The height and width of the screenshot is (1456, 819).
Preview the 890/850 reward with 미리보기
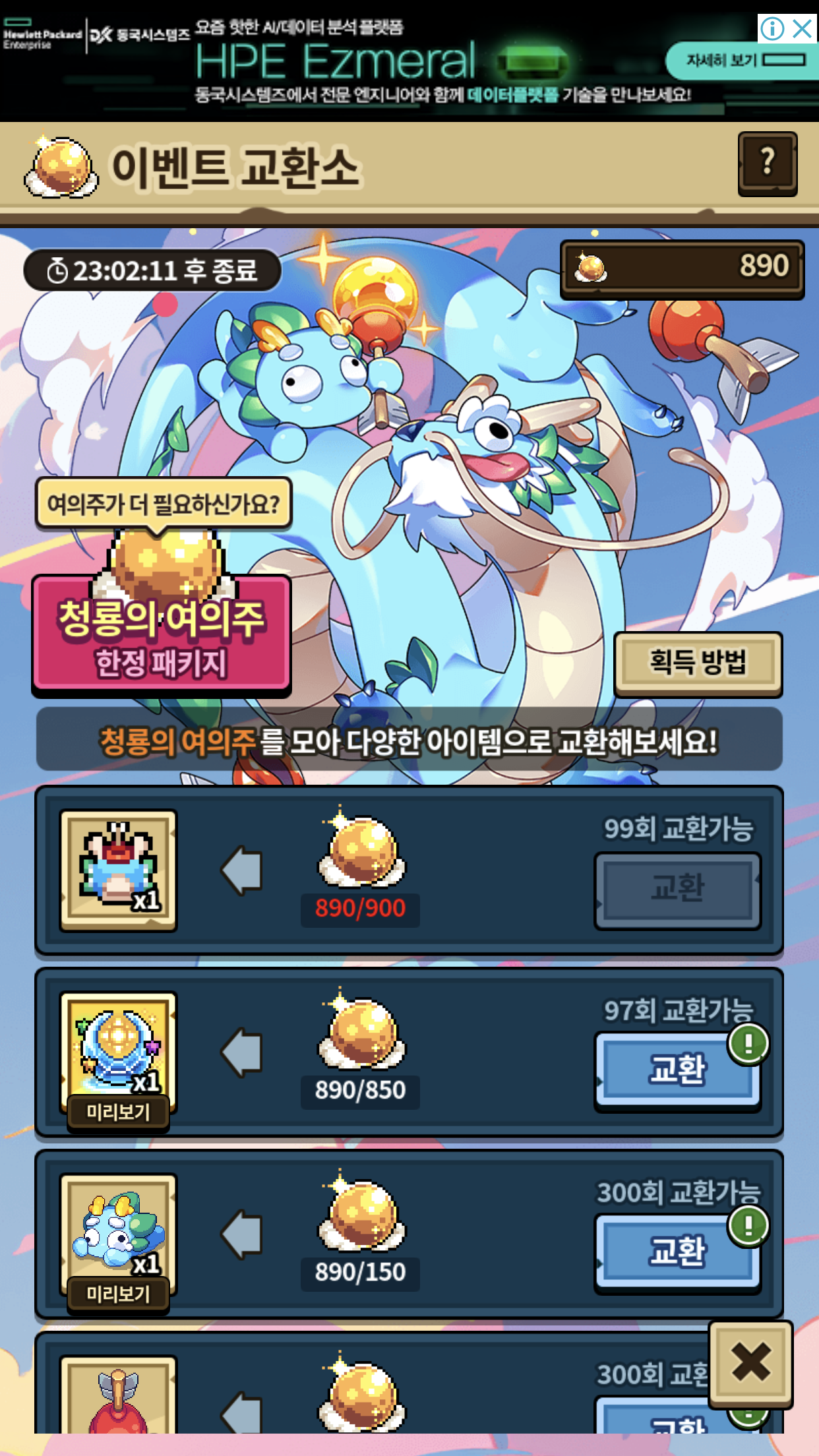click(x=119, y=1112)
